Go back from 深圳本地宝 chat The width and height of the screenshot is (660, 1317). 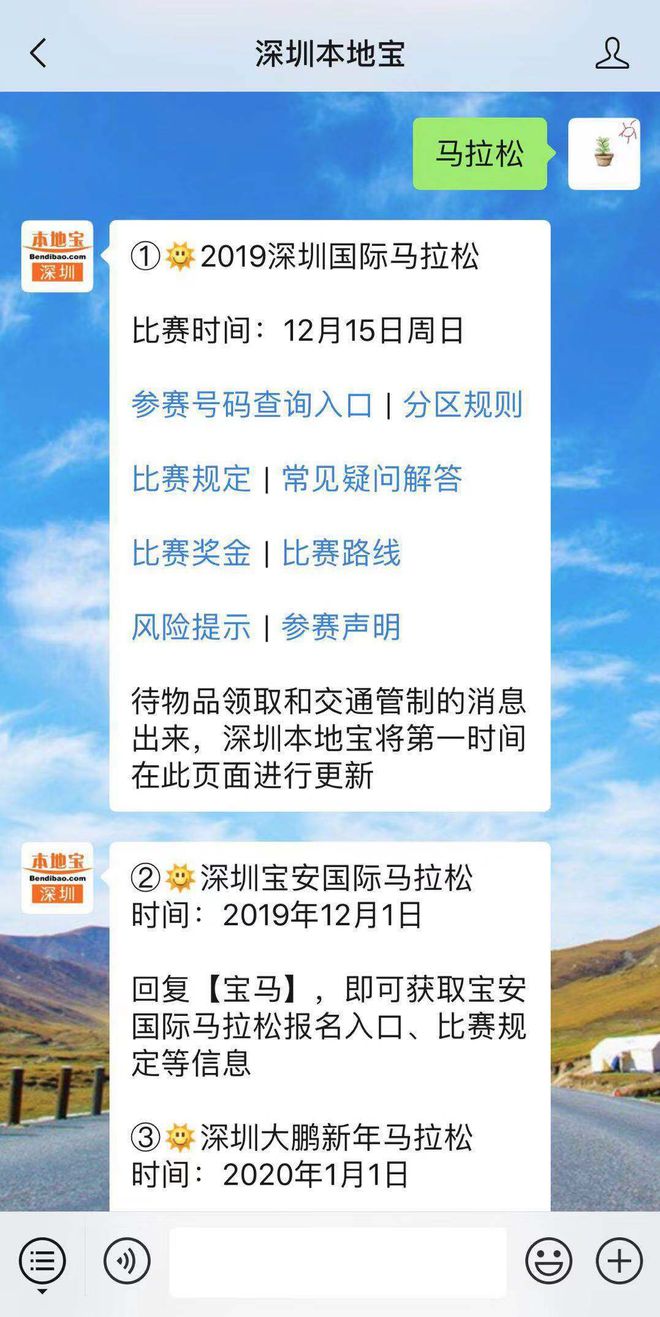39,53
